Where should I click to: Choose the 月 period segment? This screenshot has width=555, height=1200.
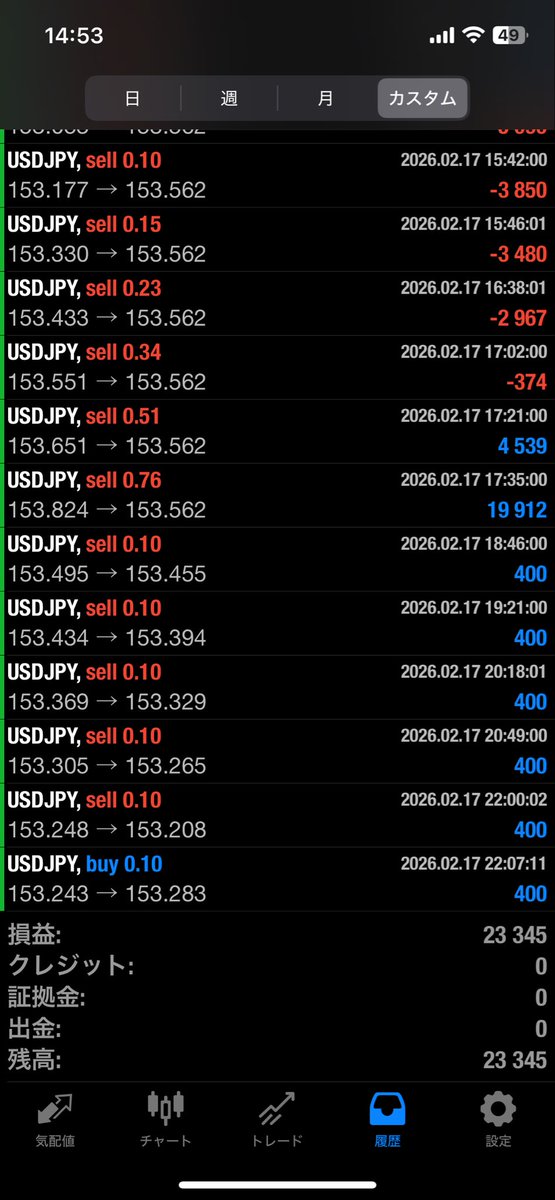pos(326,98)
